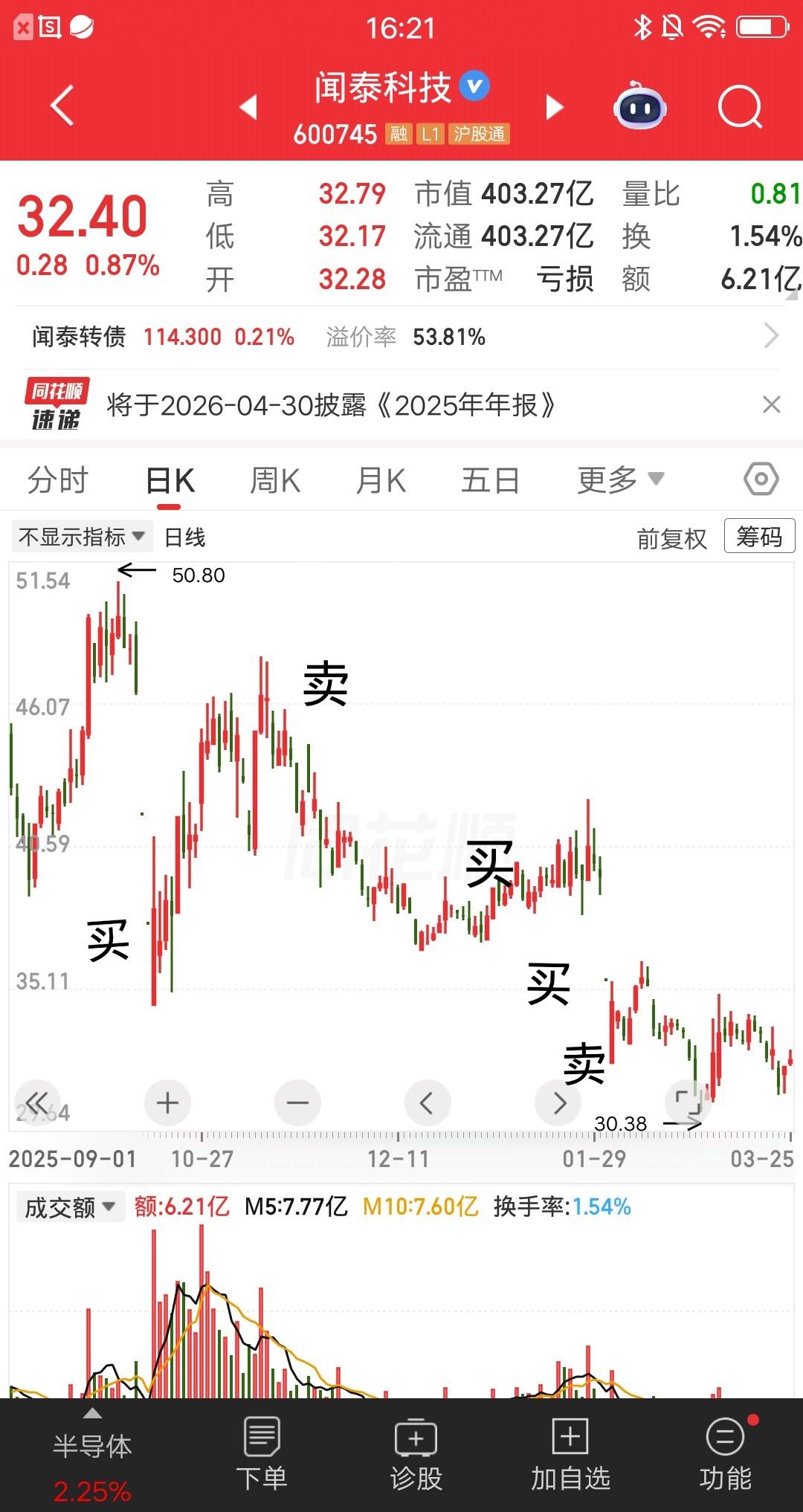
Task: Zoom out of the chart with minus icon
Action: point(297,1103)
